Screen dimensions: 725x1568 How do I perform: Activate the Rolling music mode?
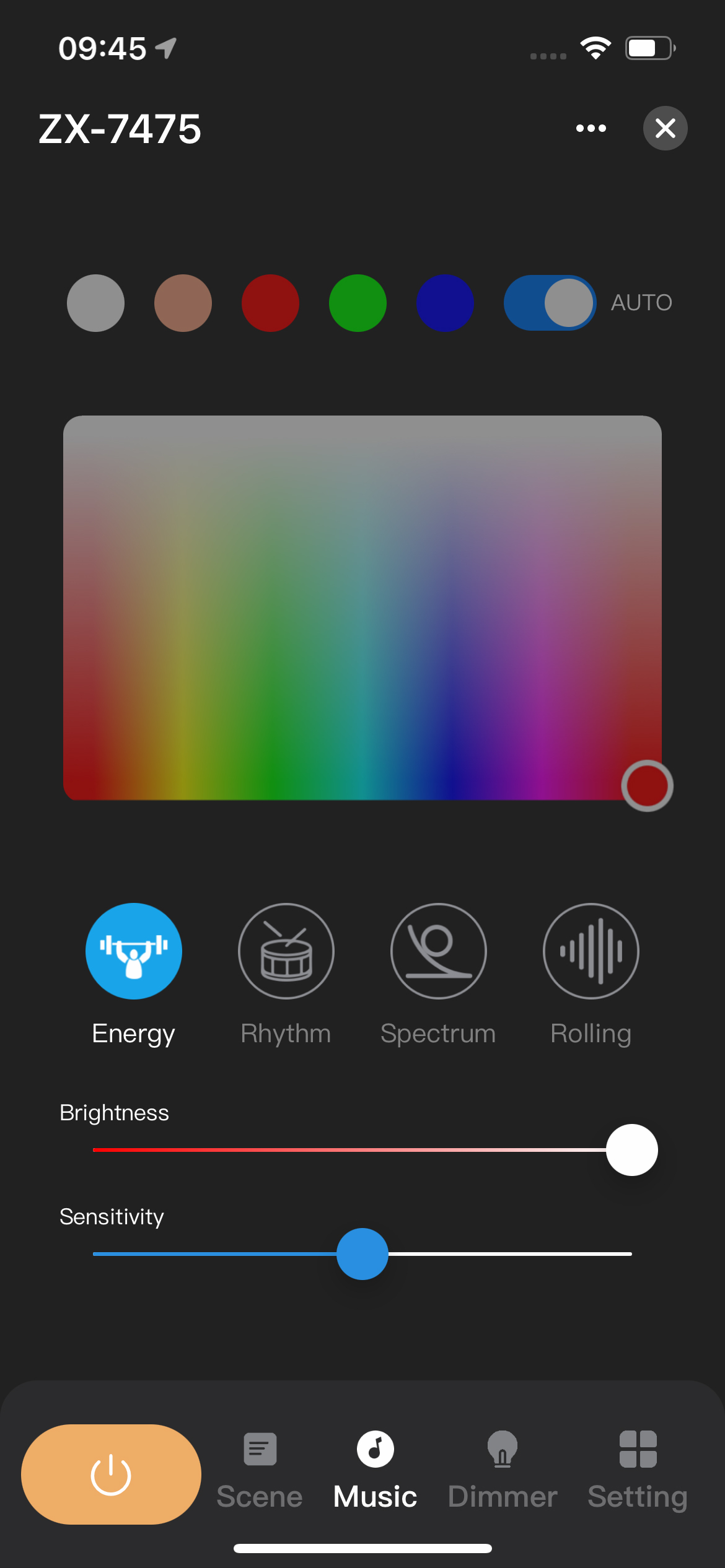[x=591, y=951]
